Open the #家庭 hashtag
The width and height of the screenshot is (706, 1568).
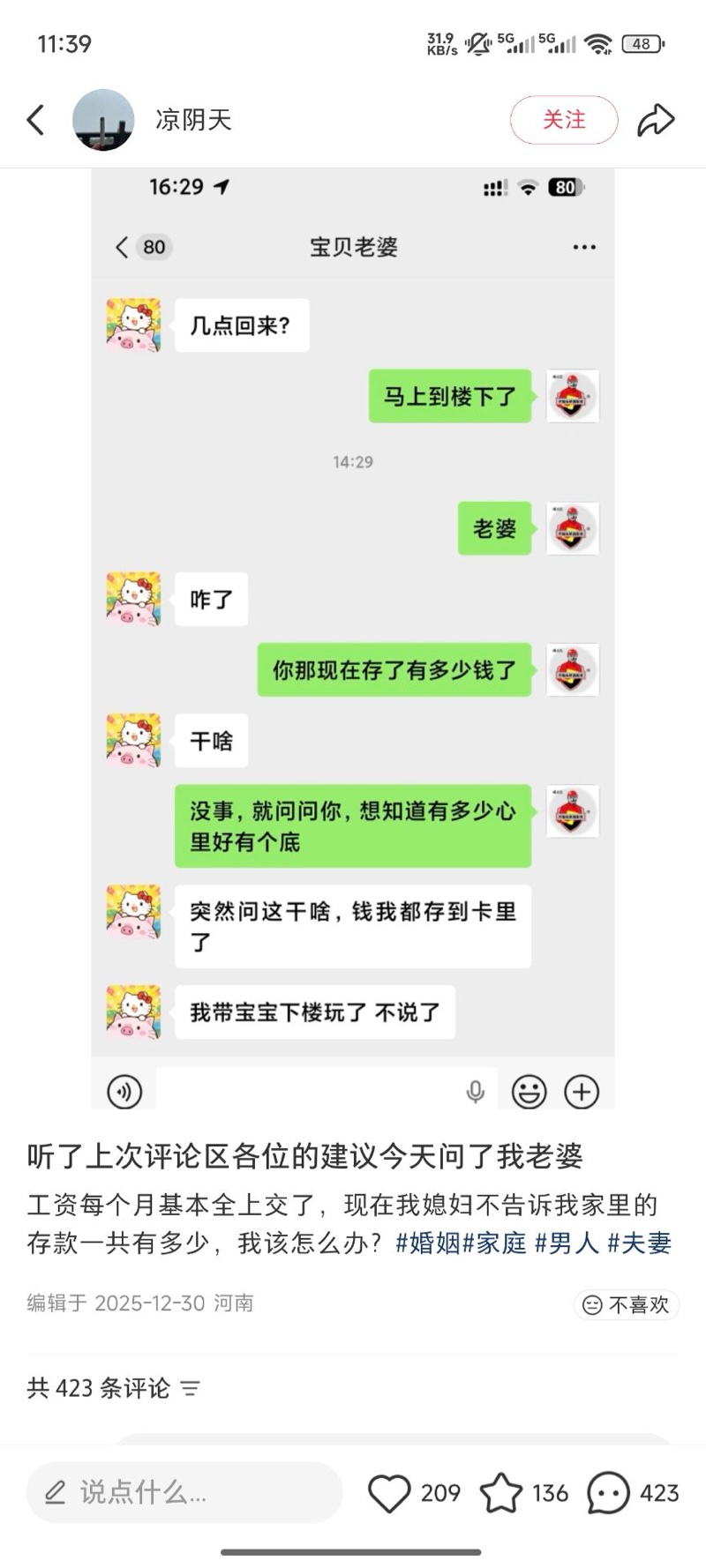coord(495,1243)
